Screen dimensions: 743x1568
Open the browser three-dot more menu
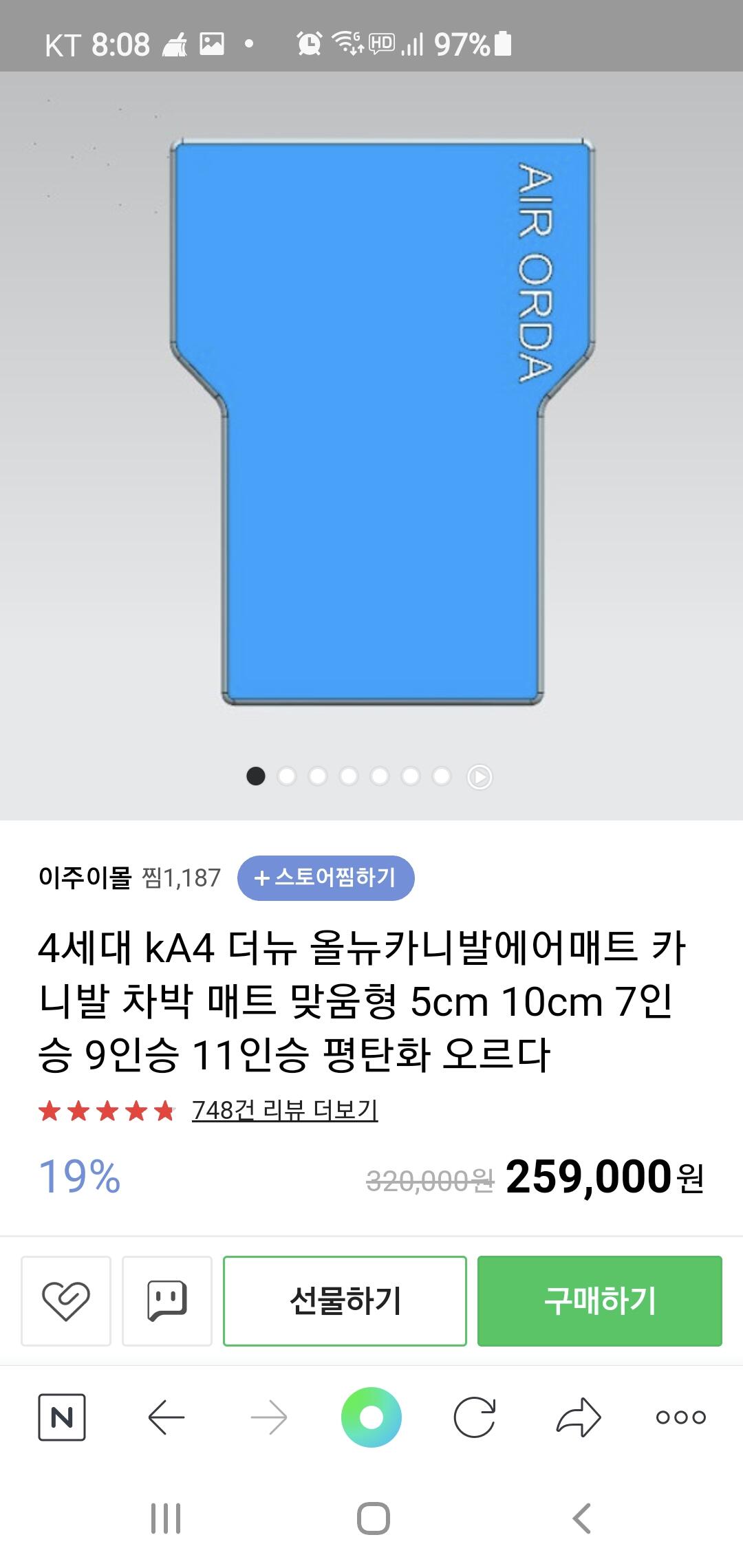pos(681,1417)
